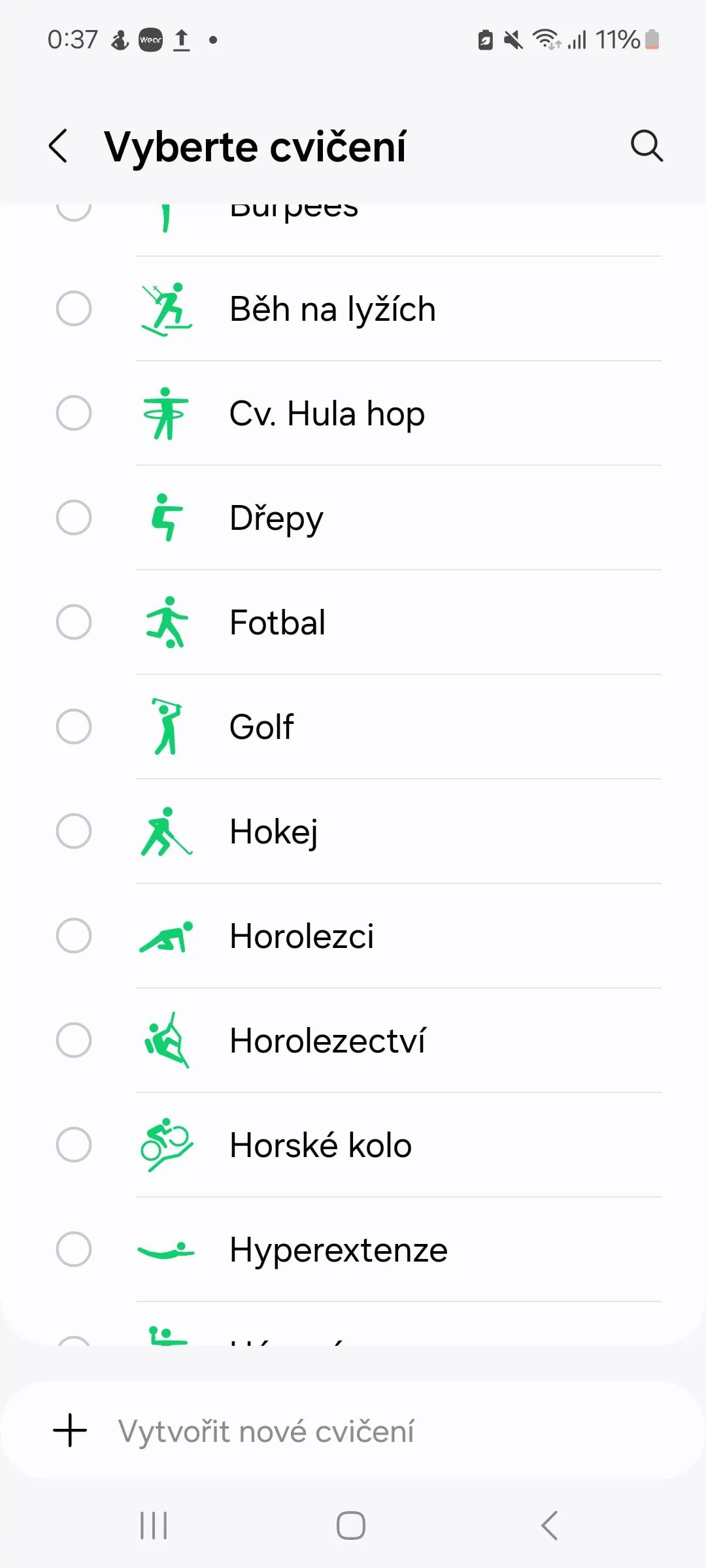The width and height of the screenshot is (706, 1568).
Task: Open the search magnifier icon
Action: click(x=647, y=146)
